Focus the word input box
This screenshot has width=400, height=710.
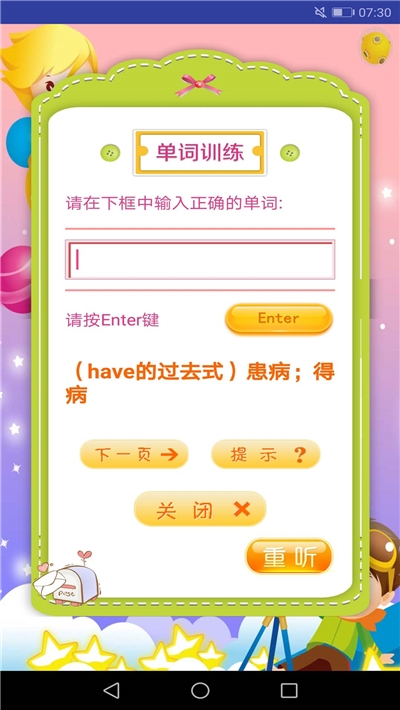(x=200, y=260)
